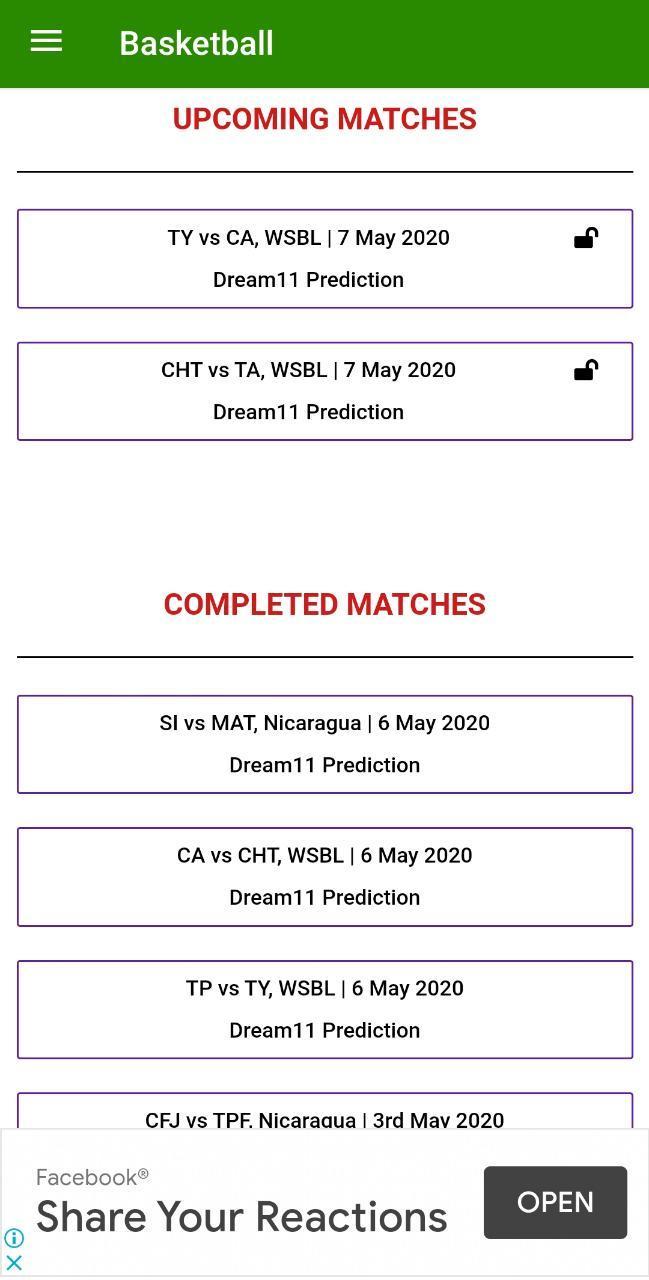Tap the unlock icon on TY vs CA

click(x=586, y=238)
